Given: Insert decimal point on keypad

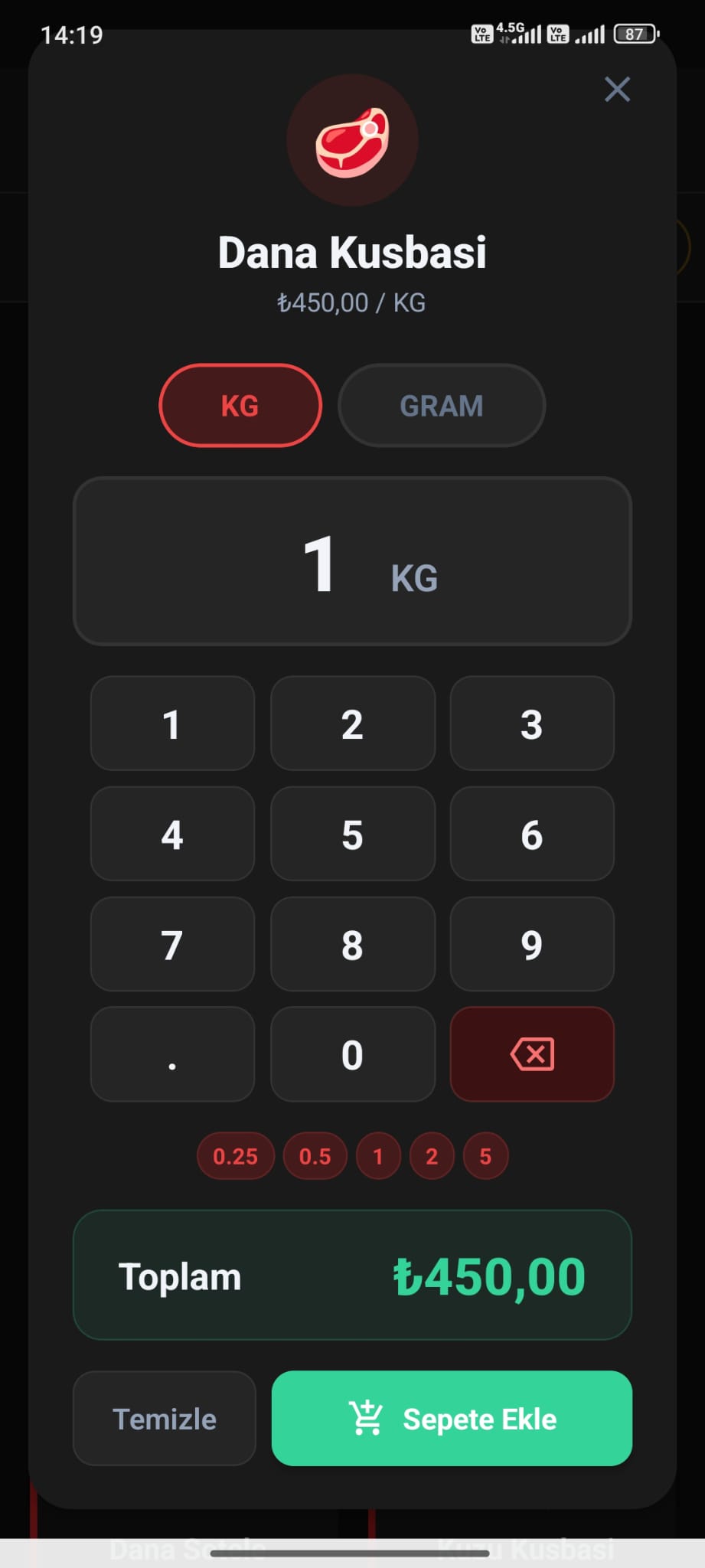Looking at the screenshot, I should point(172,1054).
